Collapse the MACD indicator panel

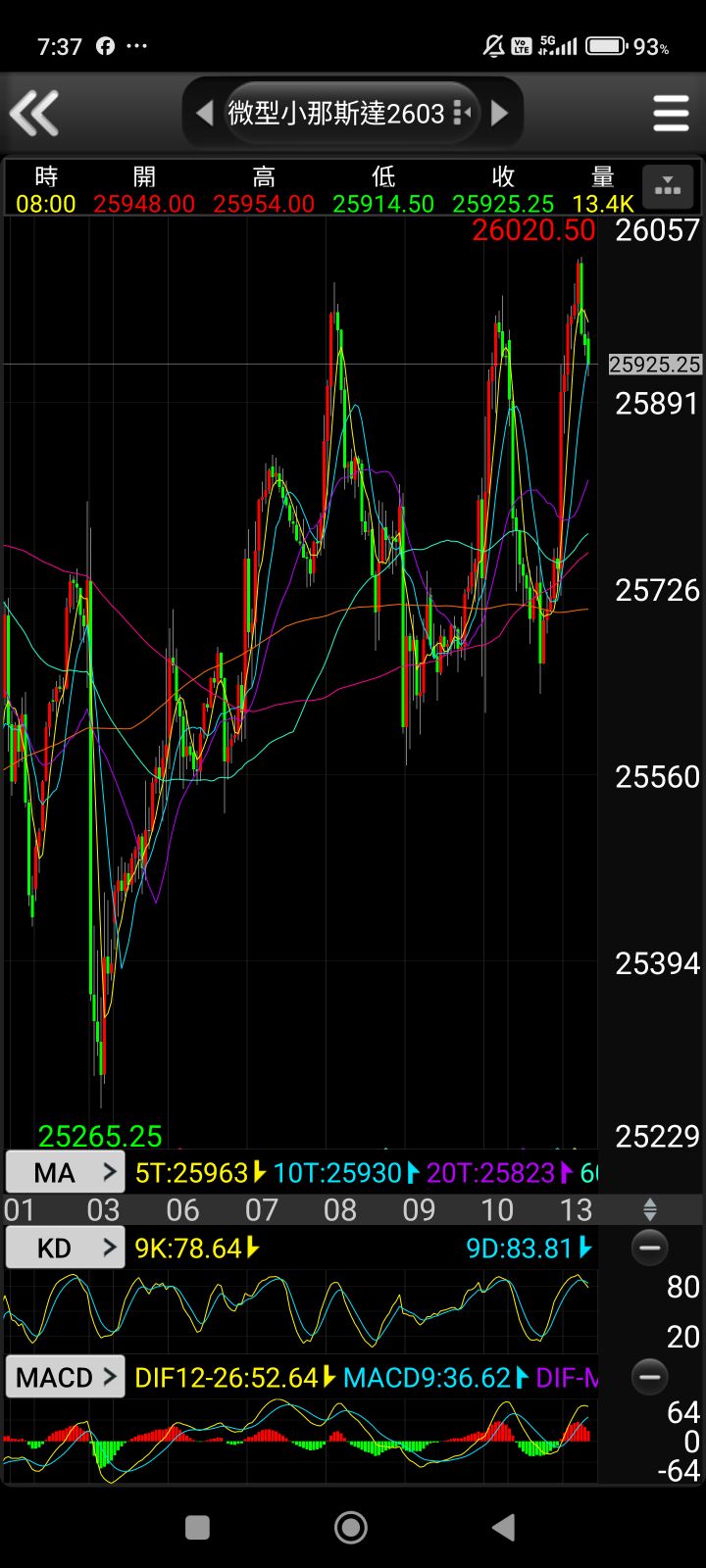click(x=649, y=1377)
